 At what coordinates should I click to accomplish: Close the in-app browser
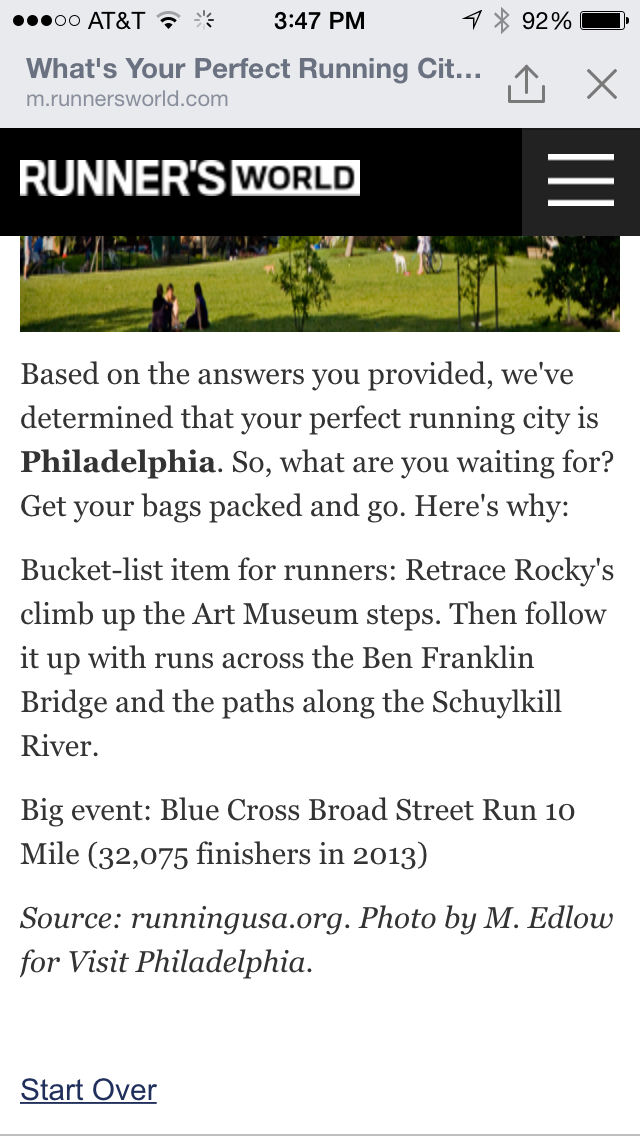click(602, 85)
